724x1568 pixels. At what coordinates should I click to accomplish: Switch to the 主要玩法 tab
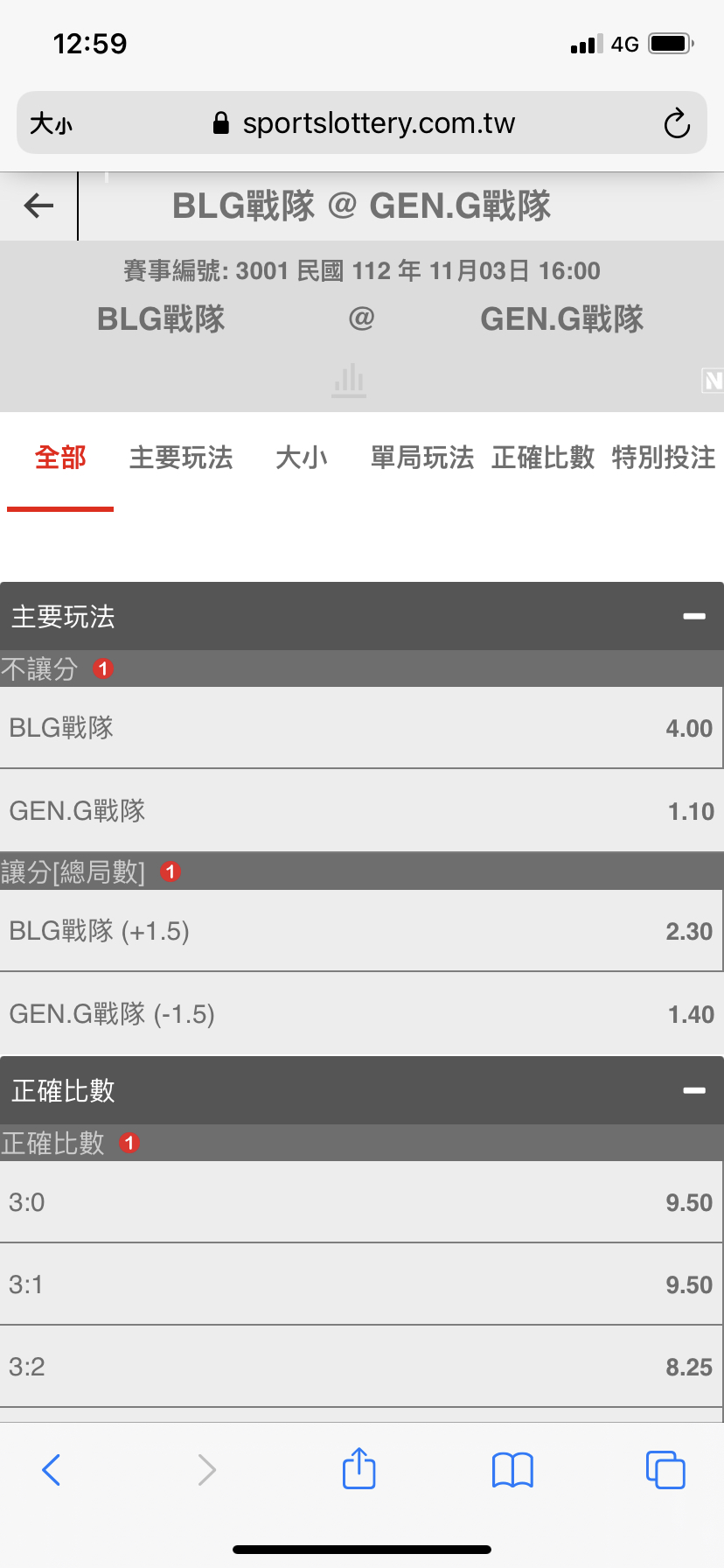pos(181,458)
